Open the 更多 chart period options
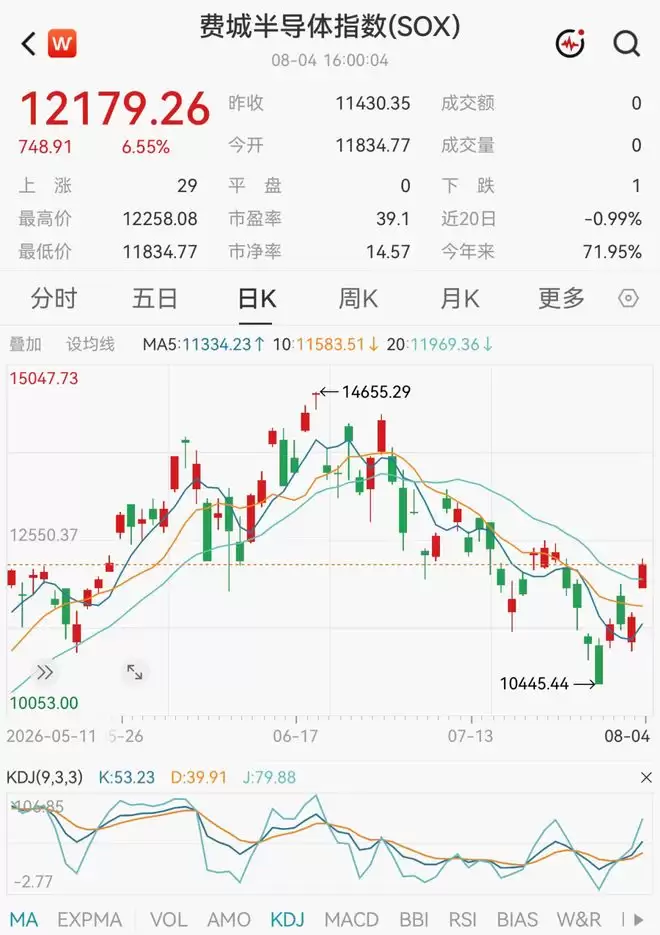 click(x=561, y=298)
